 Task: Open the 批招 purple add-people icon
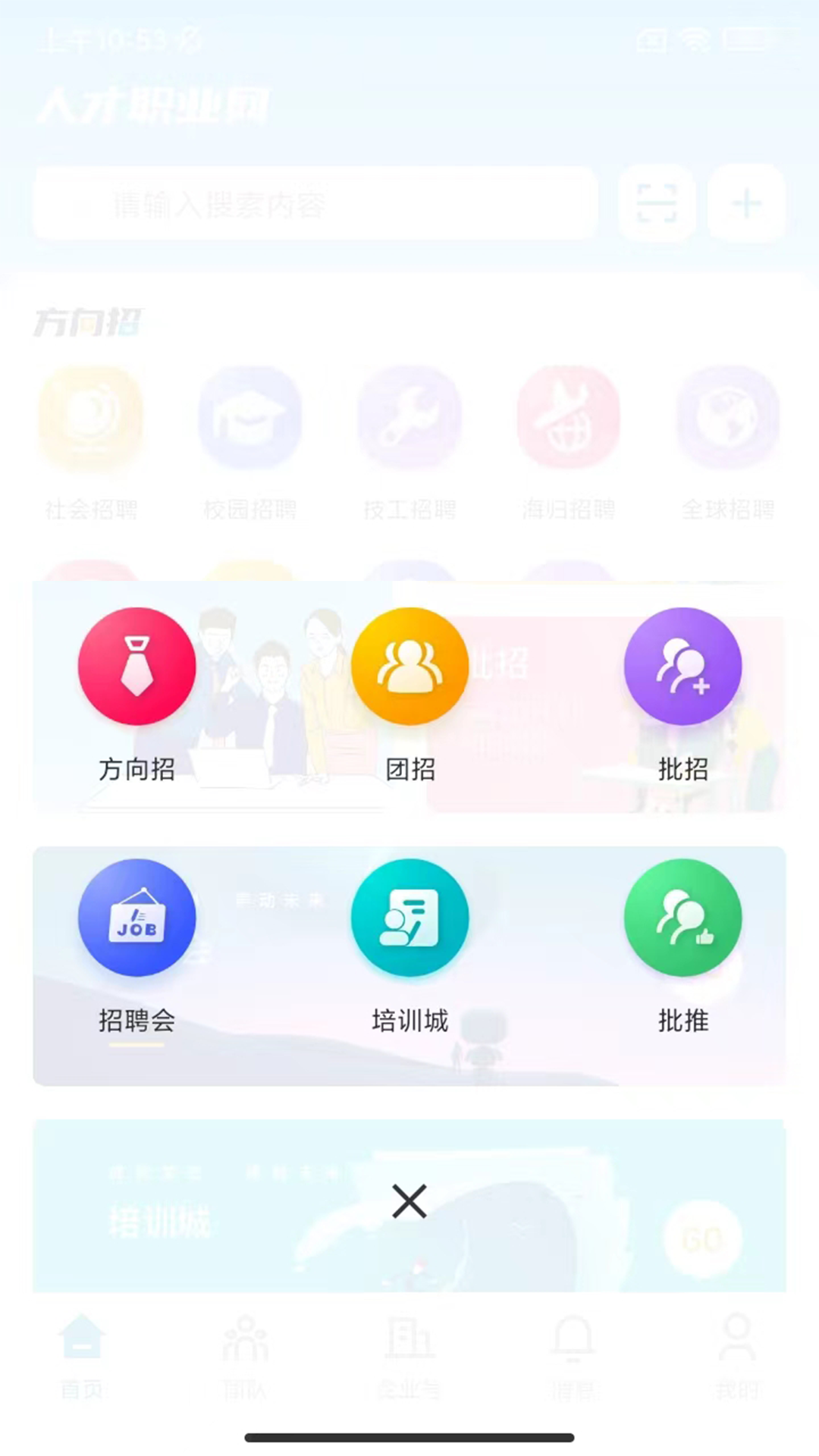(682, 665)
